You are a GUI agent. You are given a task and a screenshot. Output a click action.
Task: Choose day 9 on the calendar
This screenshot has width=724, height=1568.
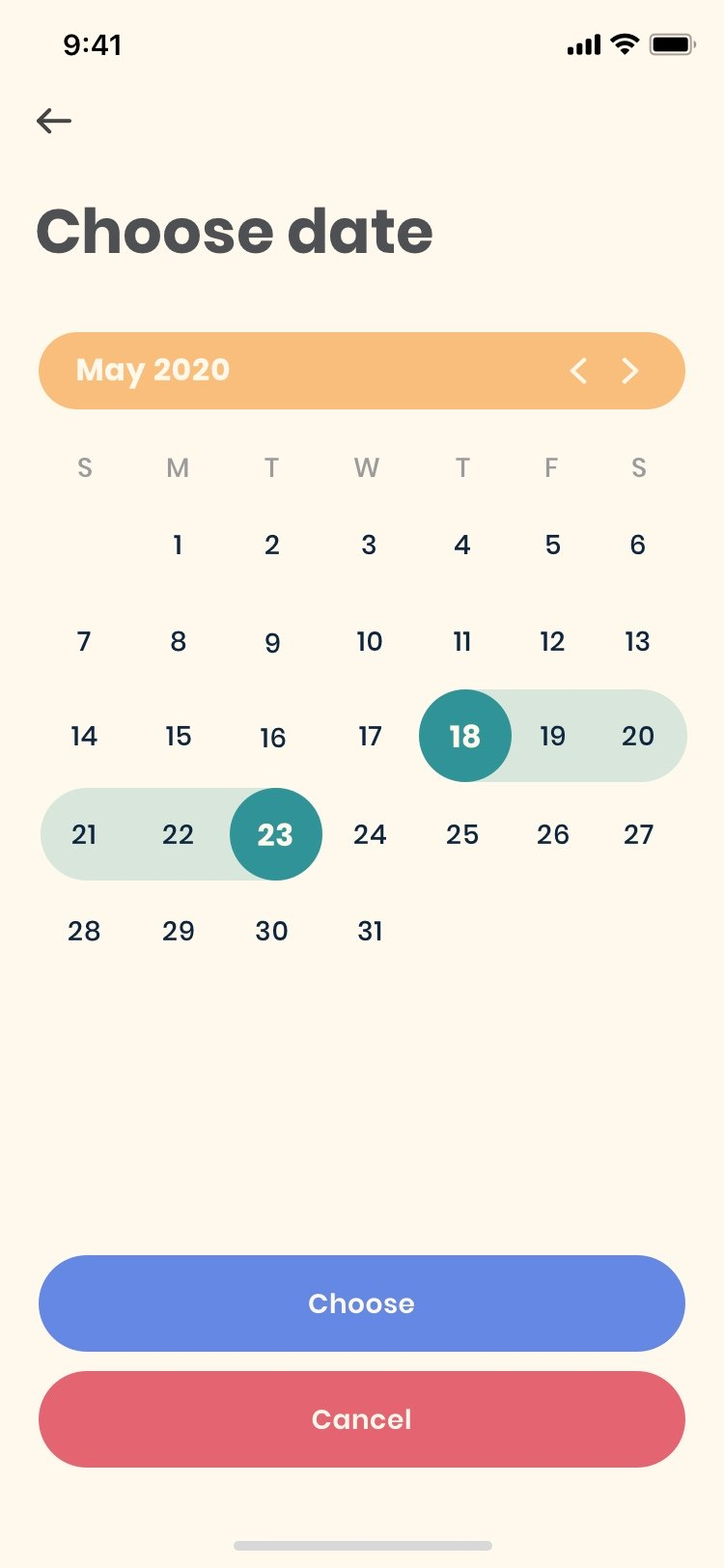272,642
